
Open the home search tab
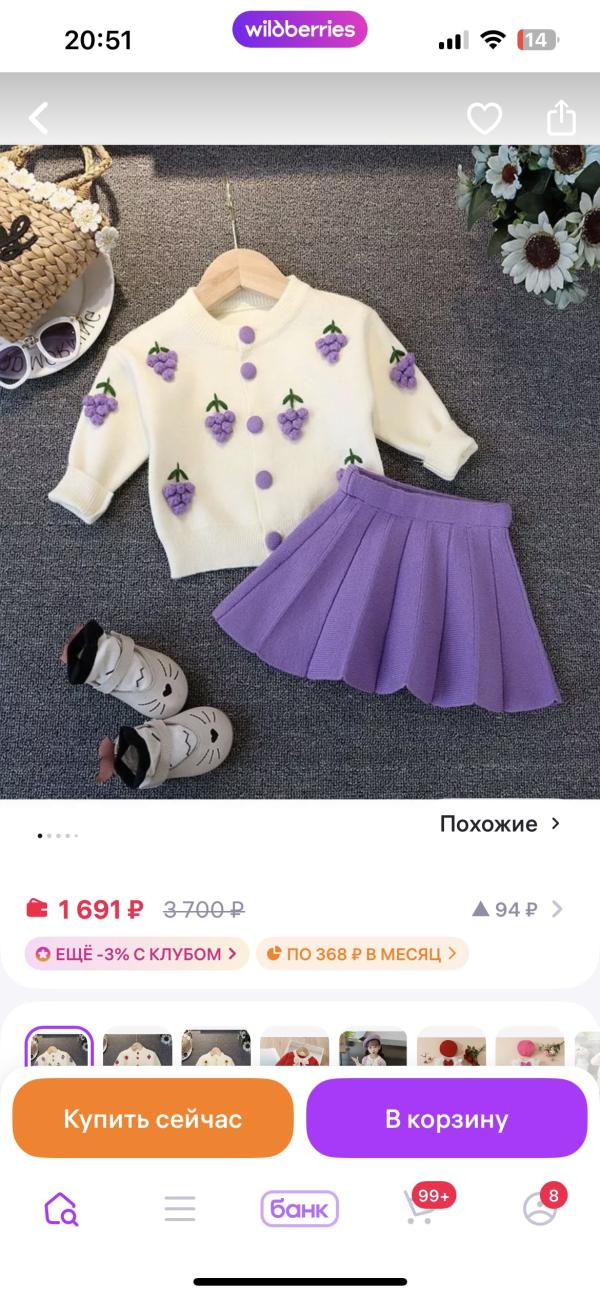coord(61,1209)
